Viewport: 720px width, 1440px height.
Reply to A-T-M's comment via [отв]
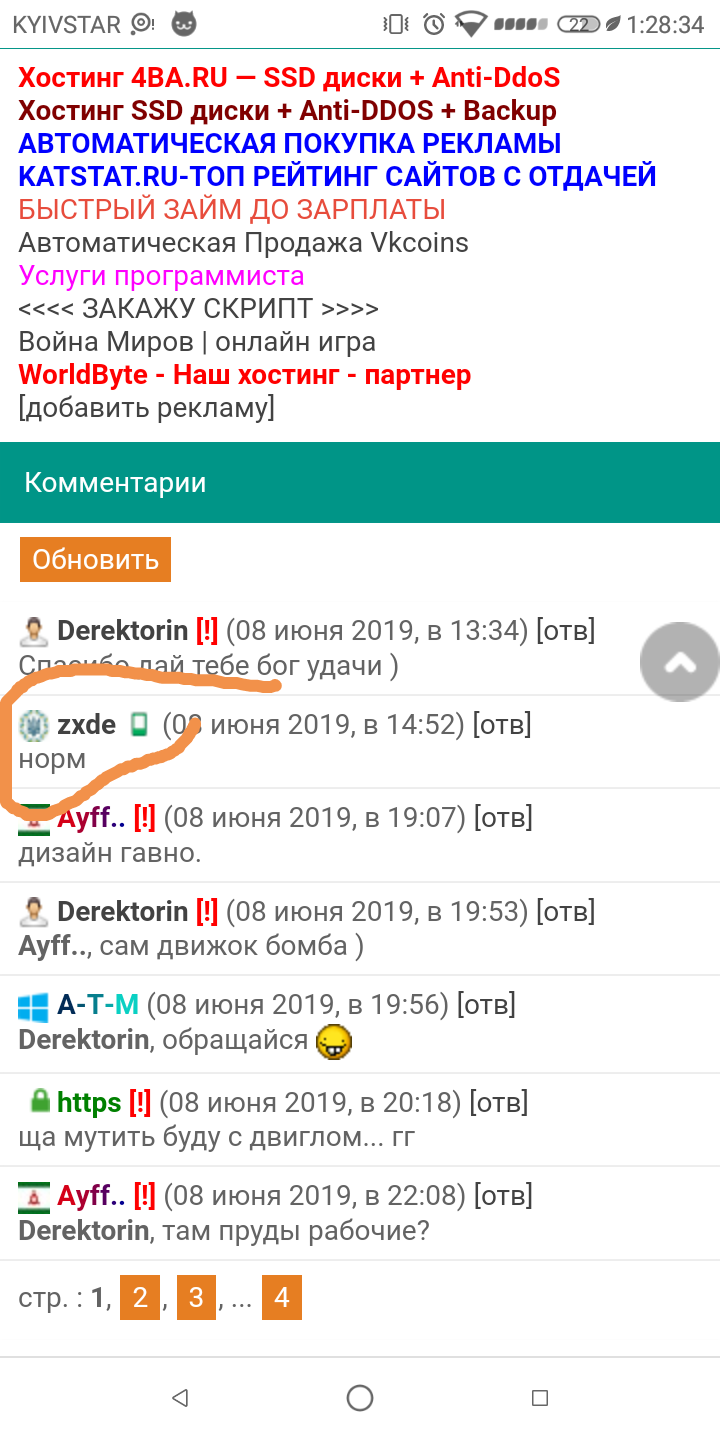[x=486, y=1004]
